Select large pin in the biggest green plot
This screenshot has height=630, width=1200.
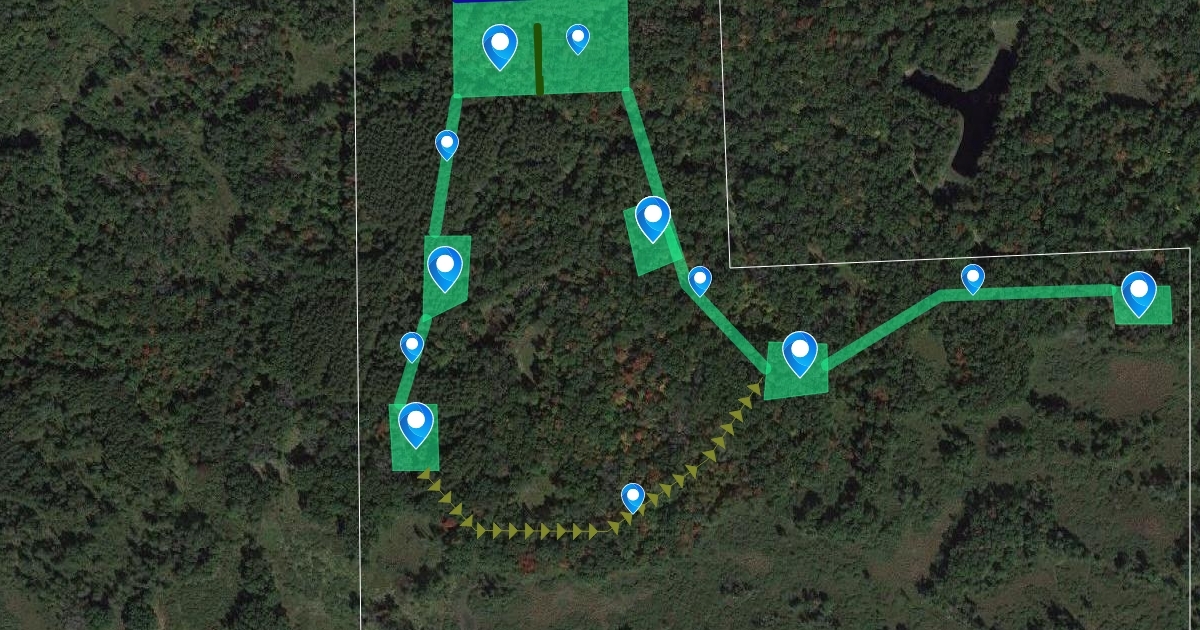[x=499, y=44]
